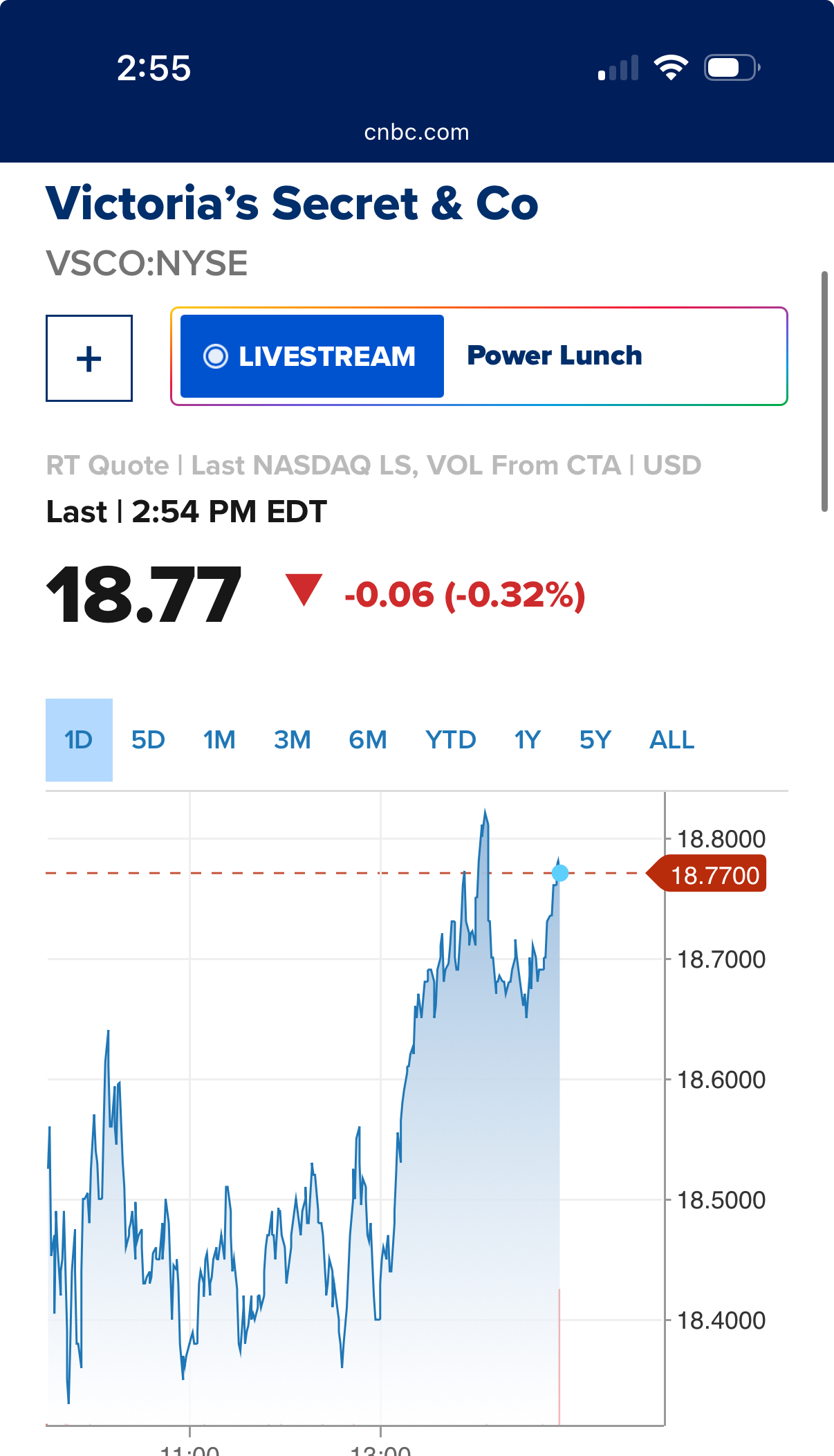
Task: Switch chart to 5D range
Action: 148,740
